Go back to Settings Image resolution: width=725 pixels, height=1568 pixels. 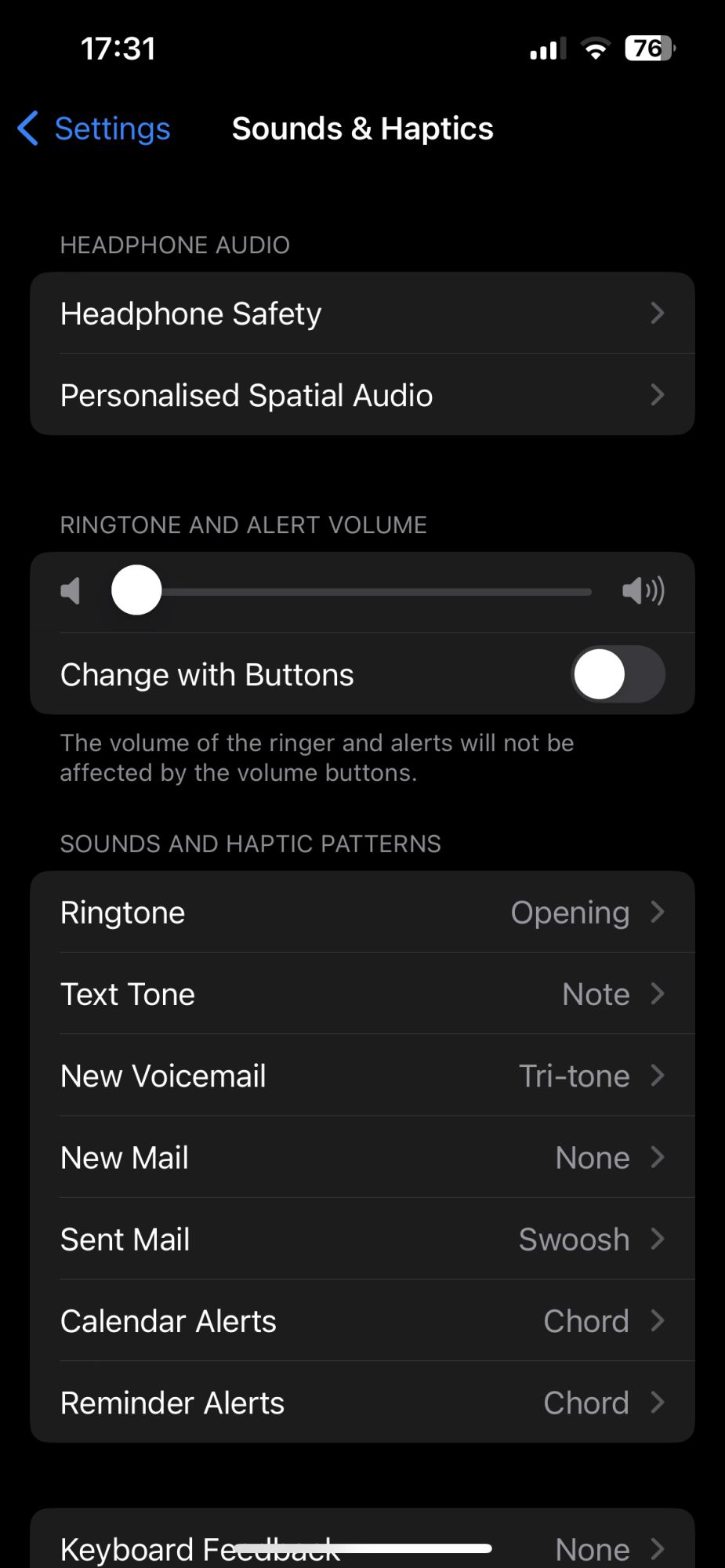point(94,129)
